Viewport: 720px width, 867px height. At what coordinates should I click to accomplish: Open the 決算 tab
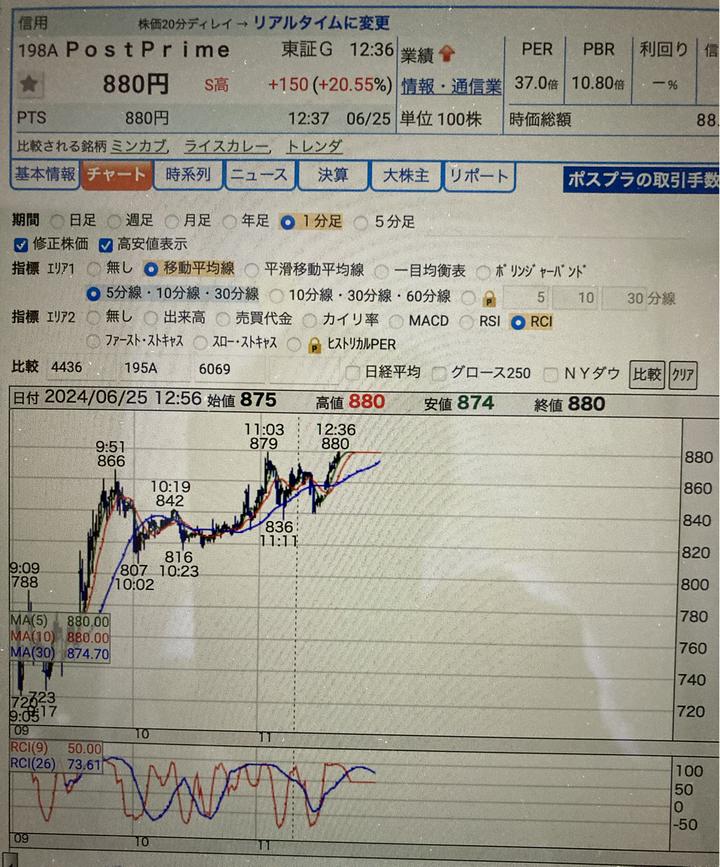coord(333,174)
